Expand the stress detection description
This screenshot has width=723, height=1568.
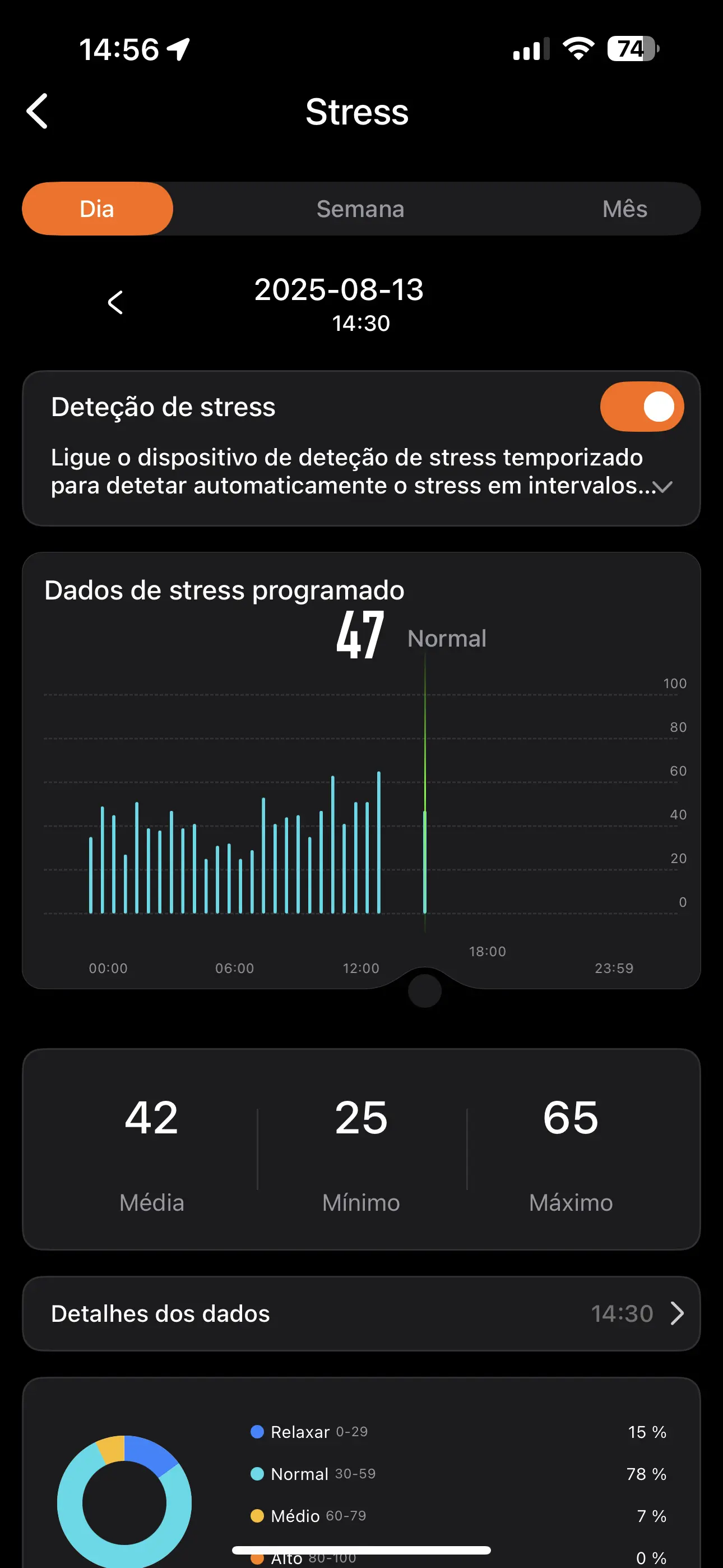click(662, 486)
